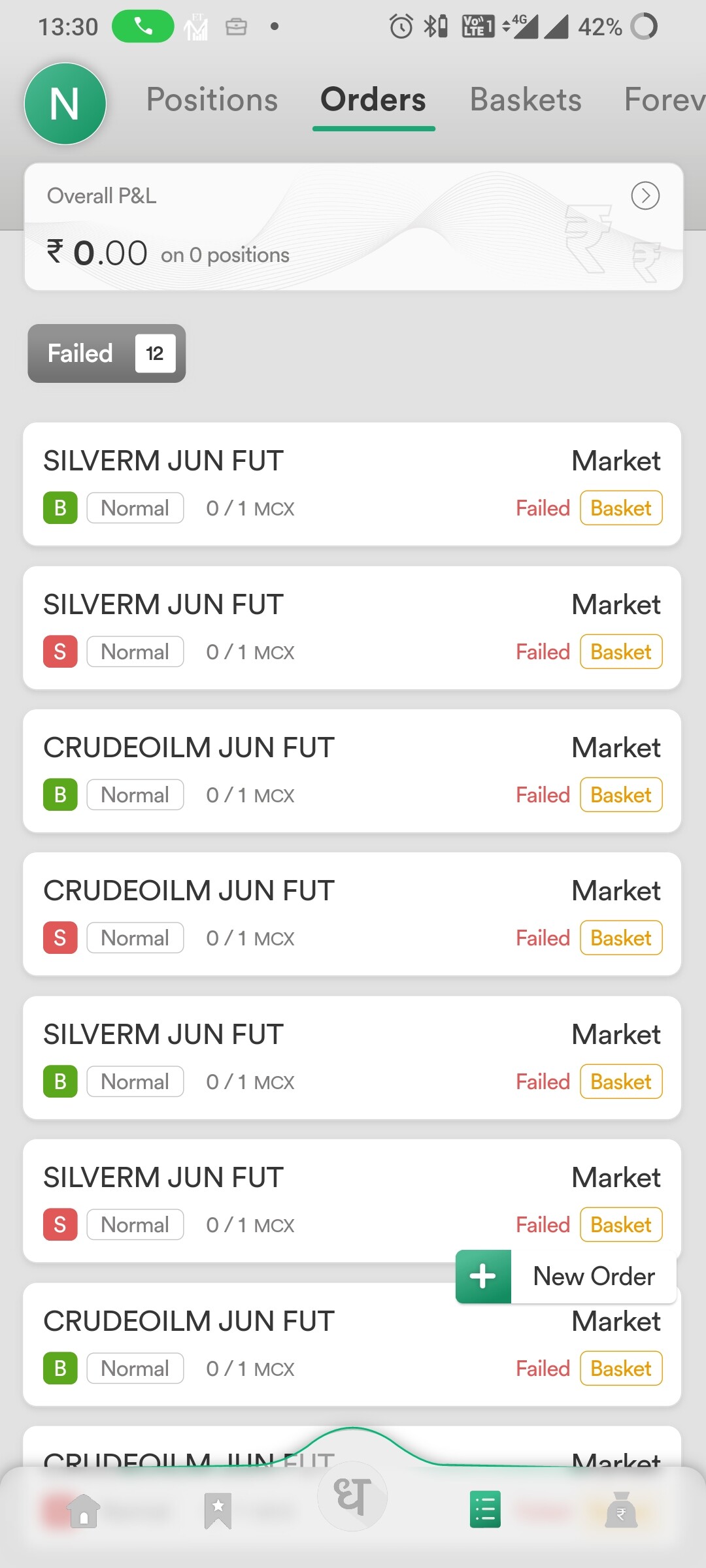Expand Overall P&L arrow

pos(645,195)
